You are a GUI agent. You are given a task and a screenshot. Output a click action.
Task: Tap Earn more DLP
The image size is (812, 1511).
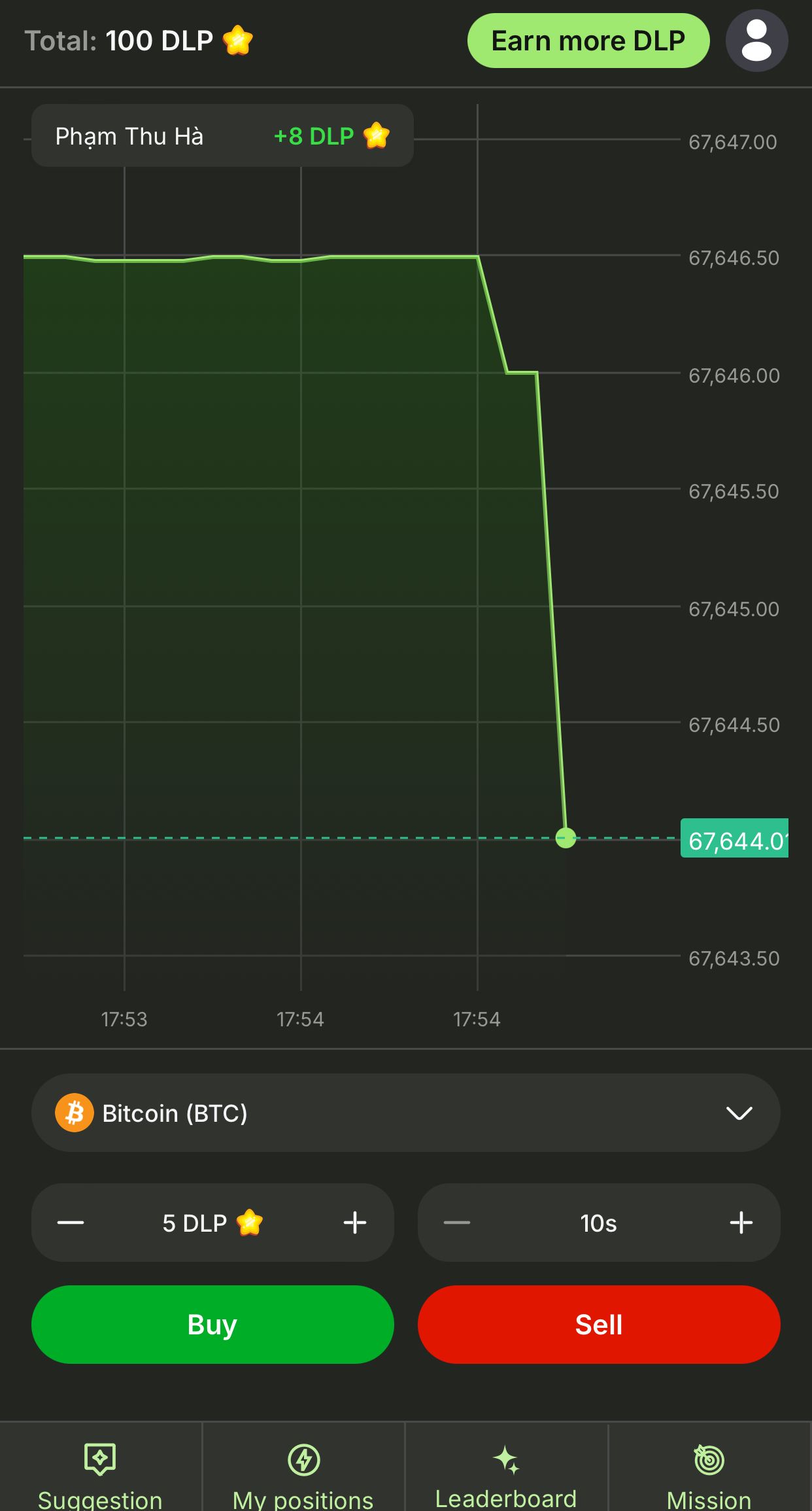pyautogui.click(x=587, y=41)
